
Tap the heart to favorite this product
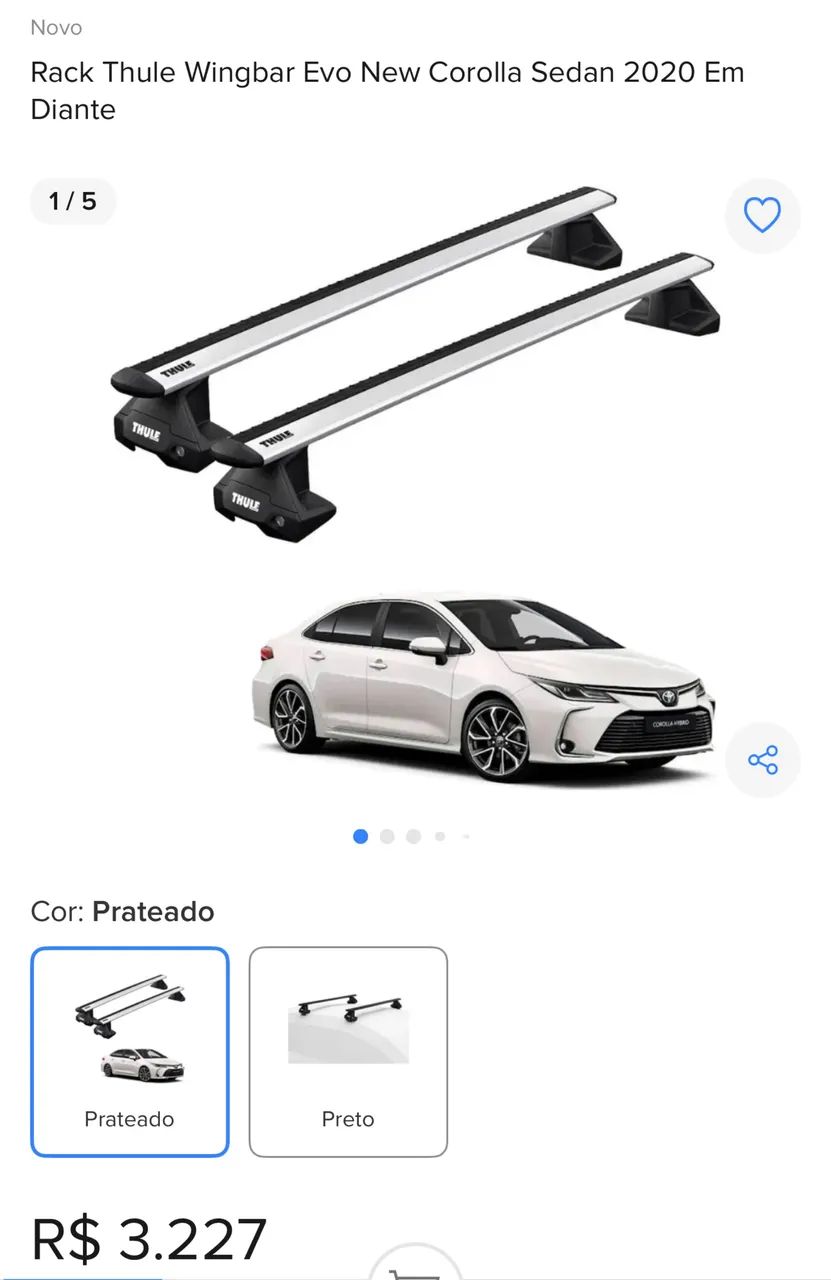762,215
